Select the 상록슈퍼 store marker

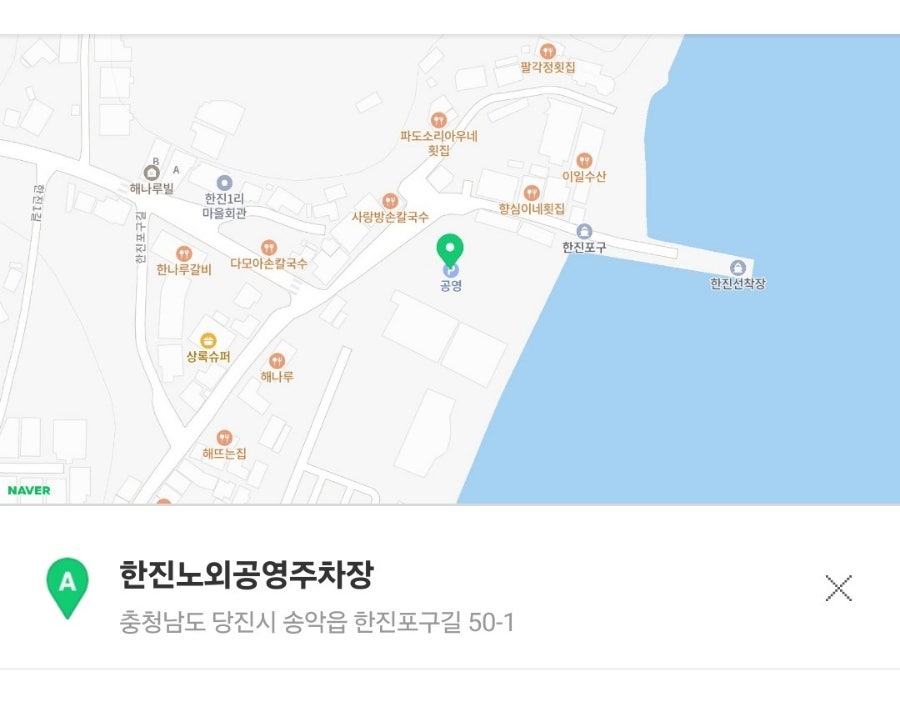tap(208, 341)
